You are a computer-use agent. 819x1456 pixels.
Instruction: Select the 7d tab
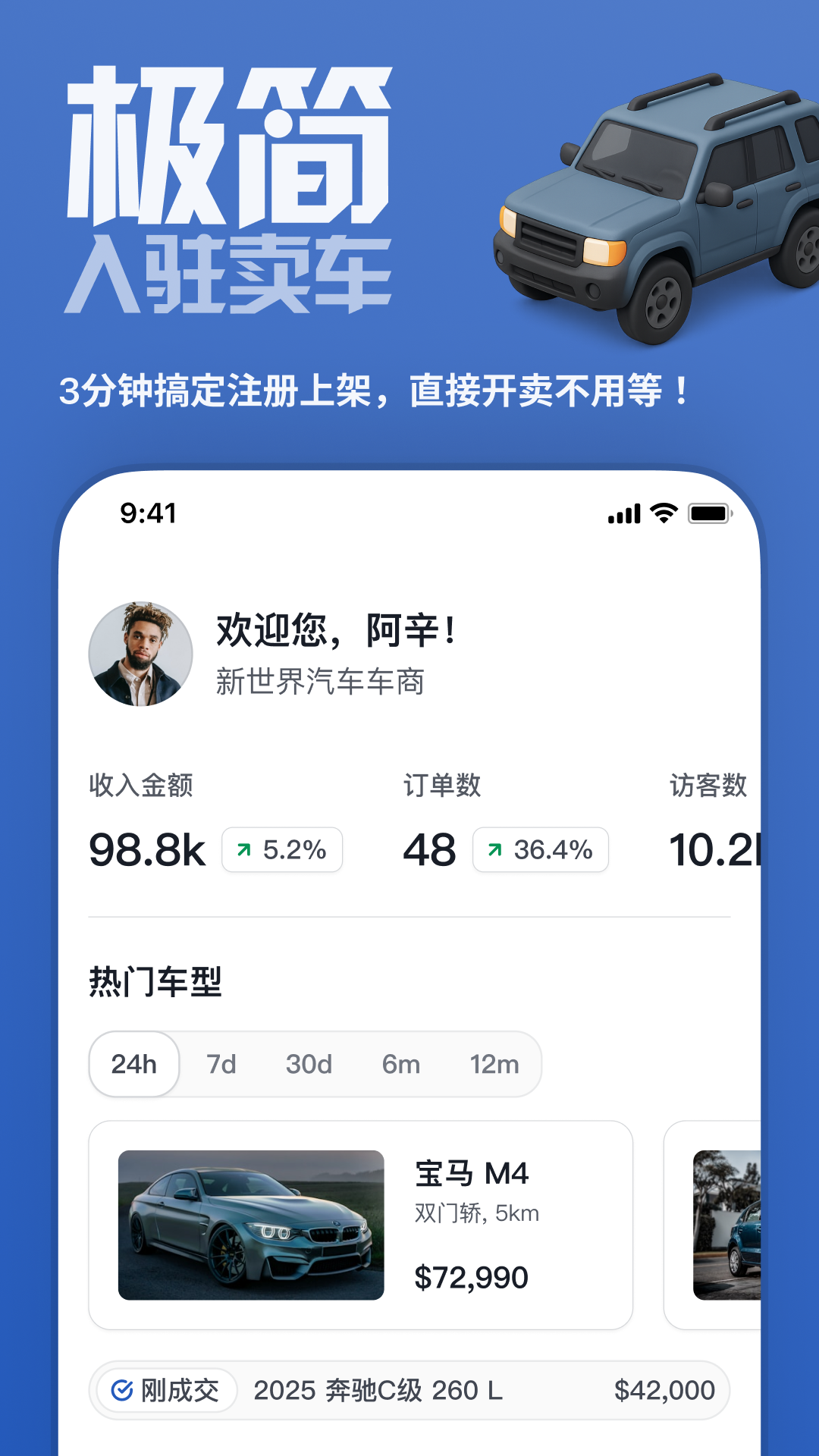click(x=219, y=1064)
